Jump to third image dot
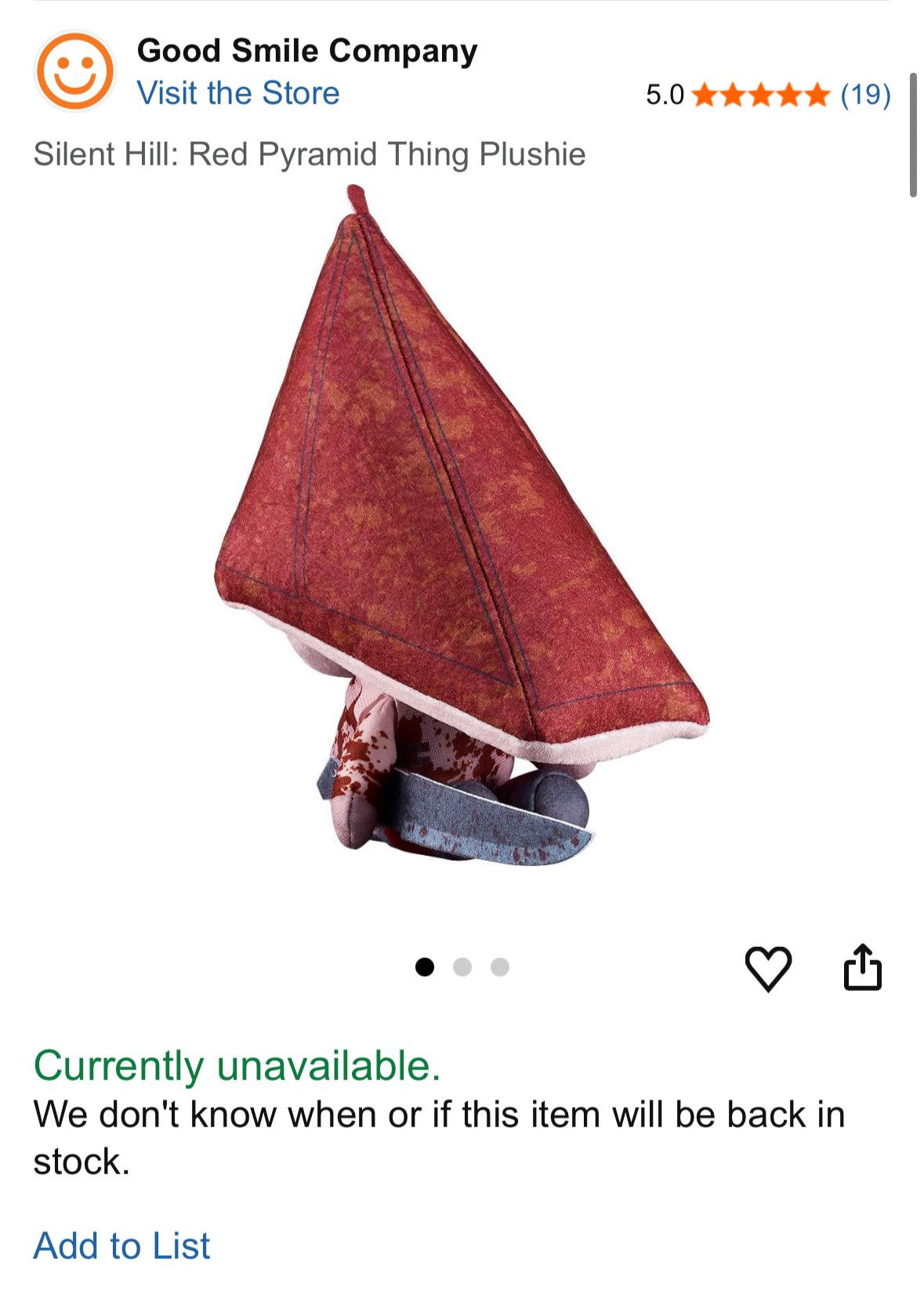 click(x=500, y=967)
